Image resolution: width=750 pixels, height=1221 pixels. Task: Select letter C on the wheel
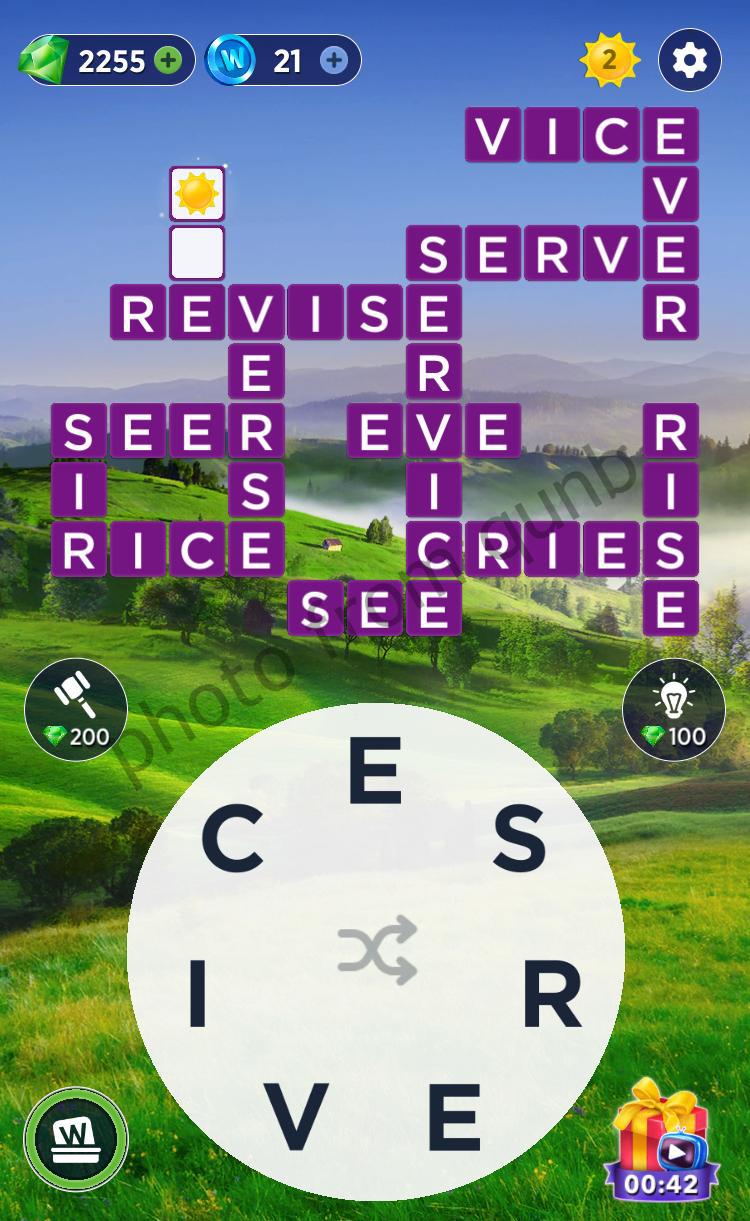(232, 840)
